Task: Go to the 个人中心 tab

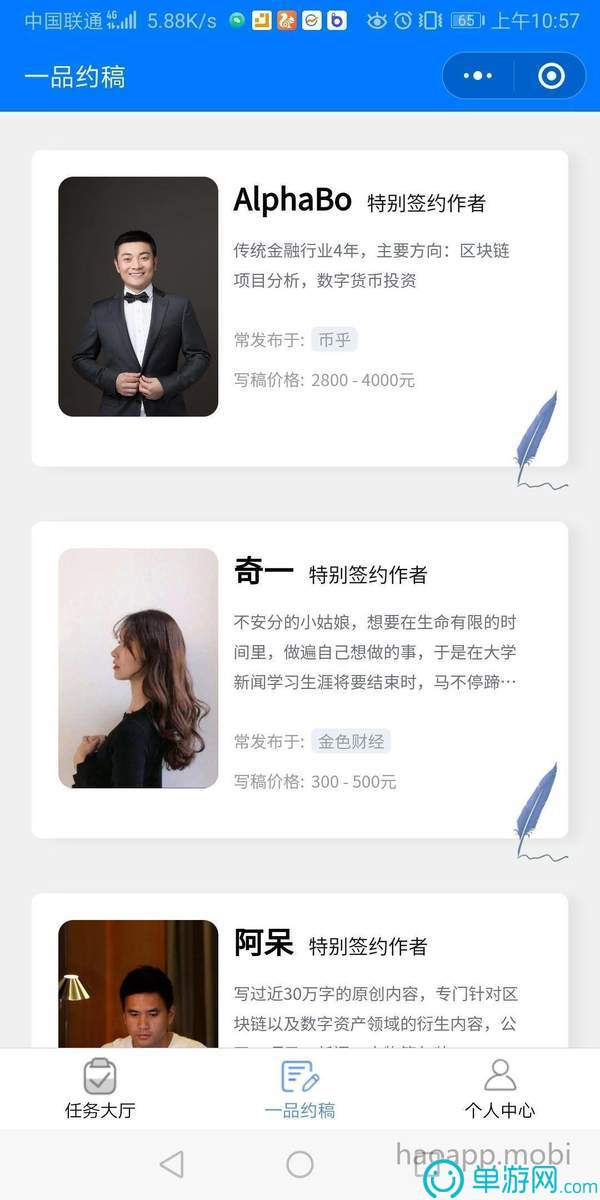Action: click(x=499, y=1088)
